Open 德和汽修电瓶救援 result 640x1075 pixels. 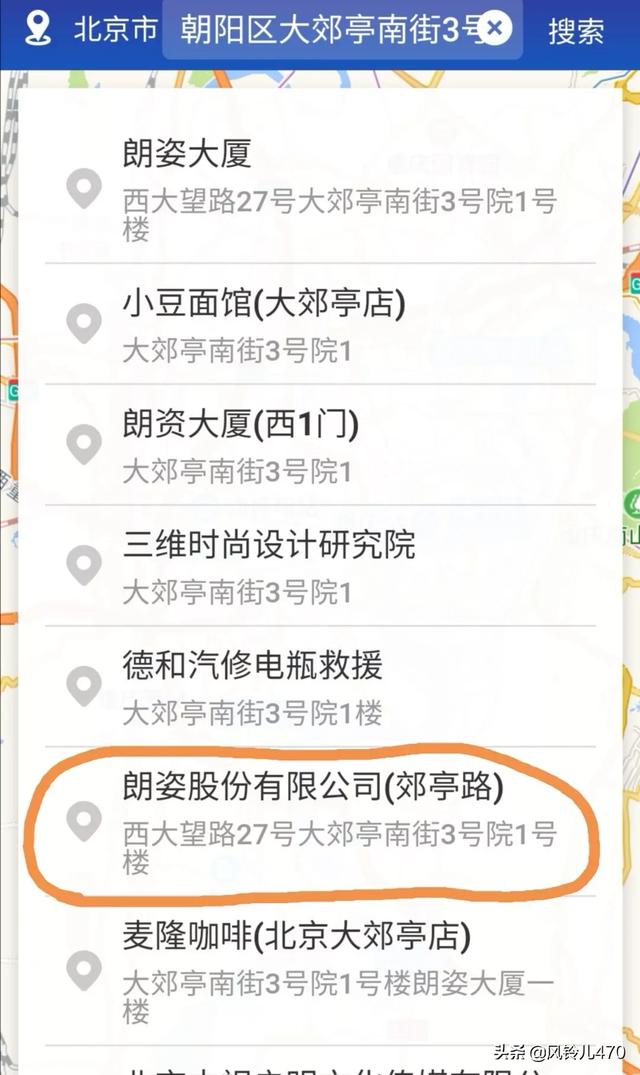coord(320,686)
